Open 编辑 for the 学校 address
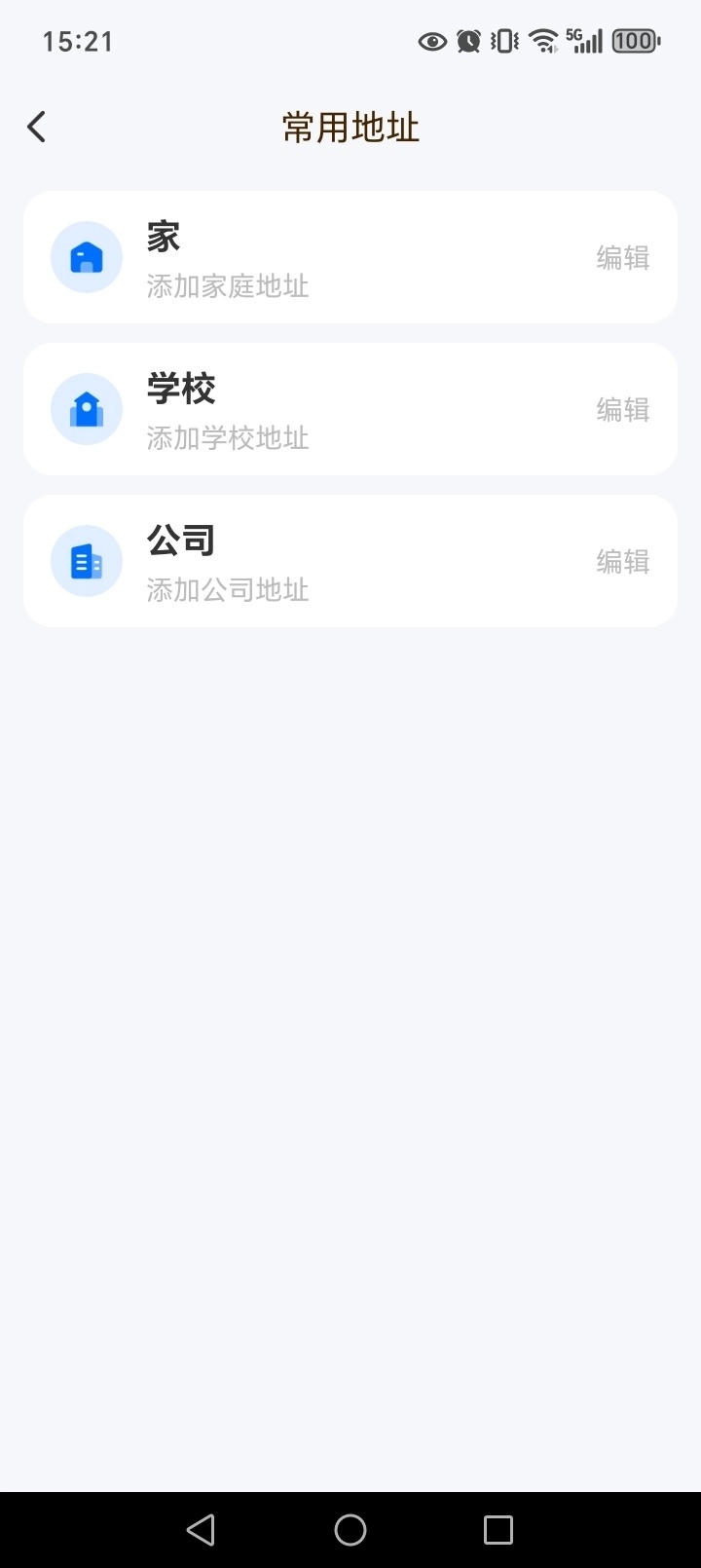701x1568 pixels. pos(622,409)
